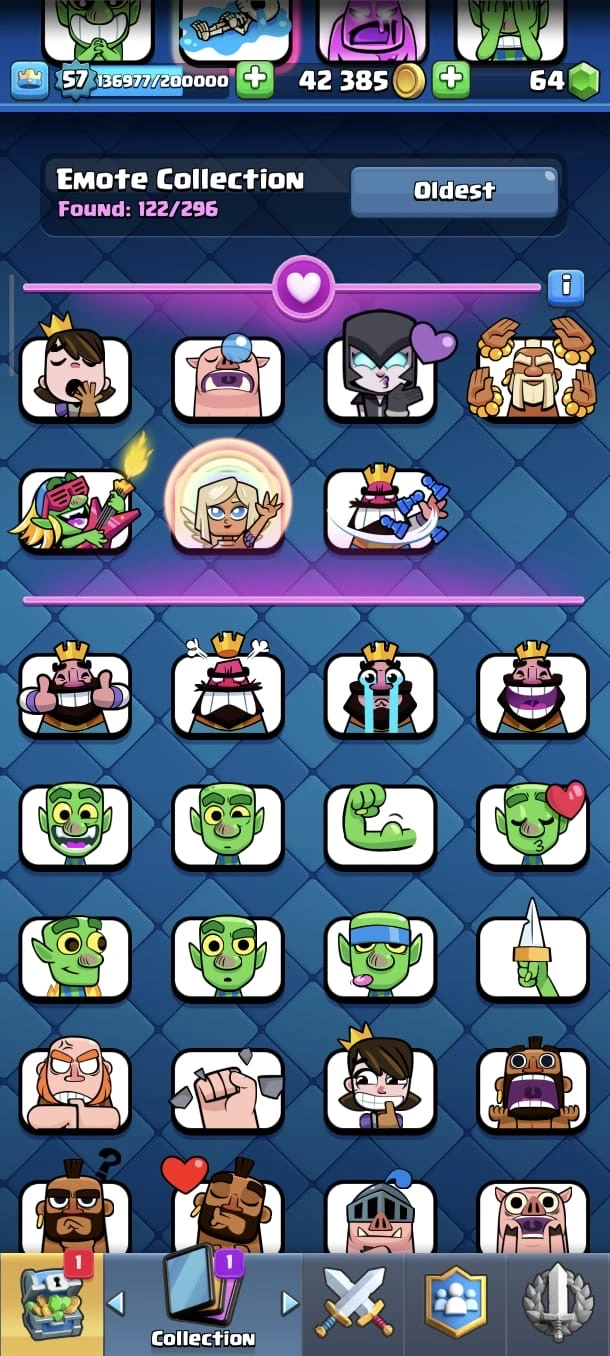Tap the purple heart favorites divider
The width and height of the screenshot is (610, 1356).
point(303,287)
